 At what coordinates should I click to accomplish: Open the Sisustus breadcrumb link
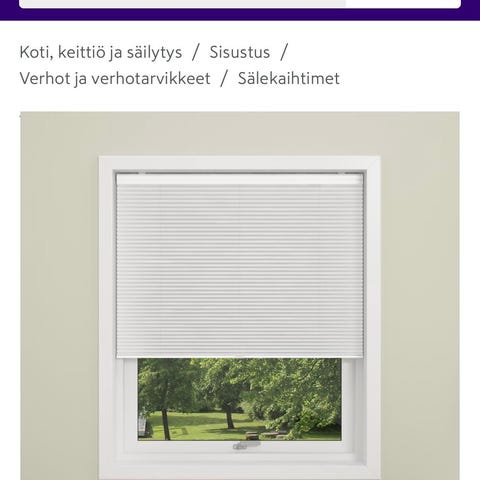pyautogui.click(x=239, y=52)
